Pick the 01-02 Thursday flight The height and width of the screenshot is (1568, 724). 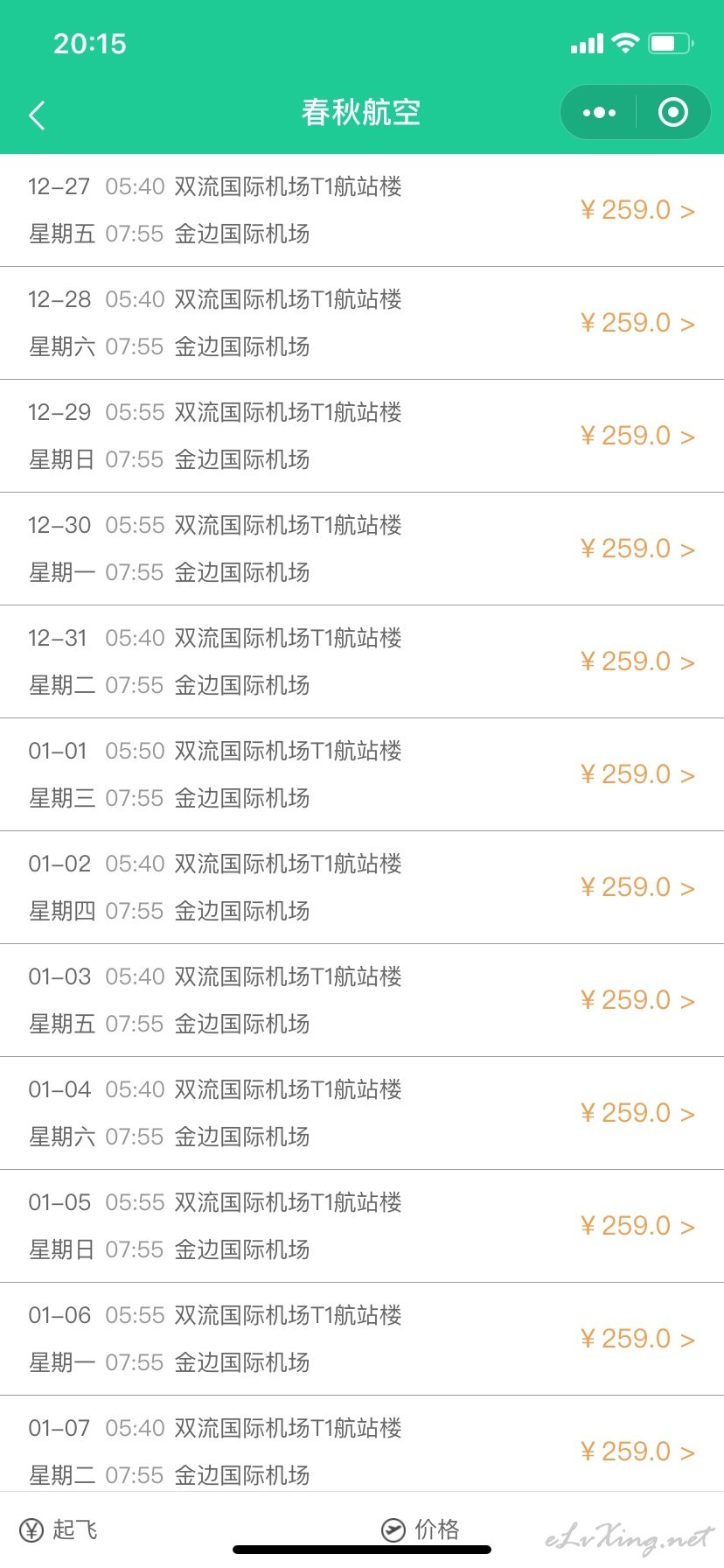[x=362, y=887]
